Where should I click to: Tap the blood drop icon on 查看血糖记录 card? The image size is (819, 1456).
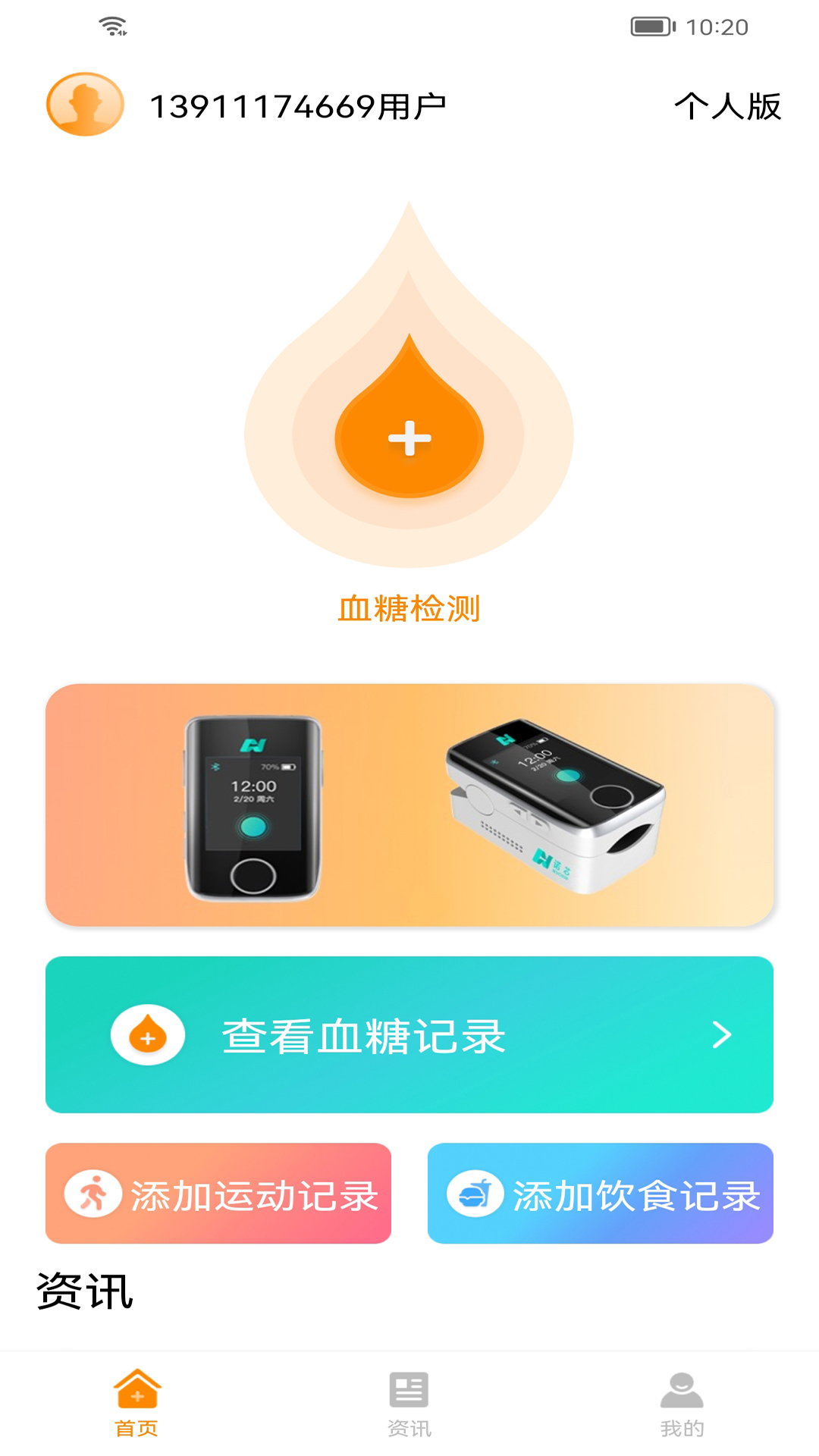tap(147, 1035)
